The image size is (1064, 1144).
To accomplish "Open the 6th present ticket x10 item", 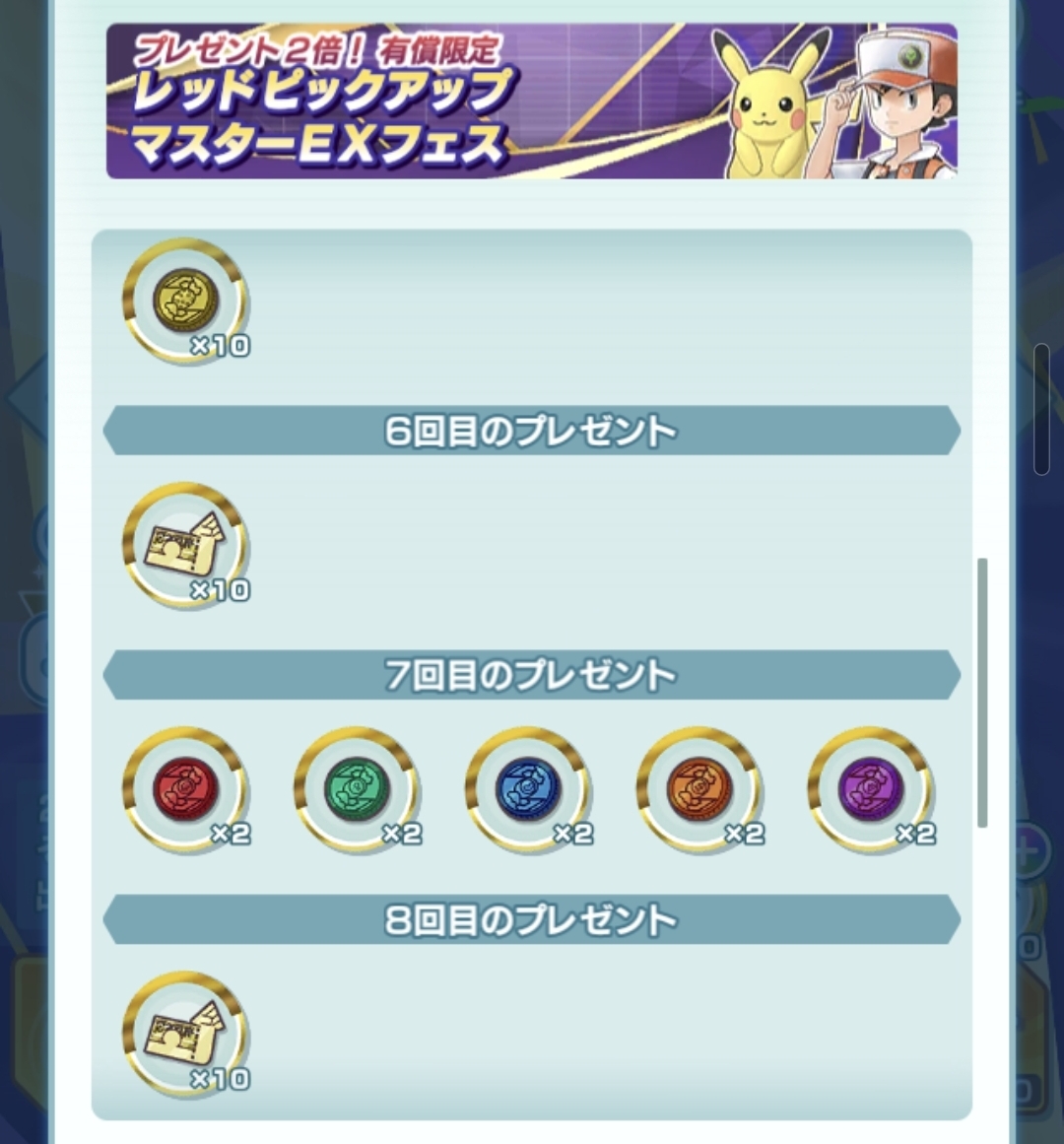I will tap(185, 545).
